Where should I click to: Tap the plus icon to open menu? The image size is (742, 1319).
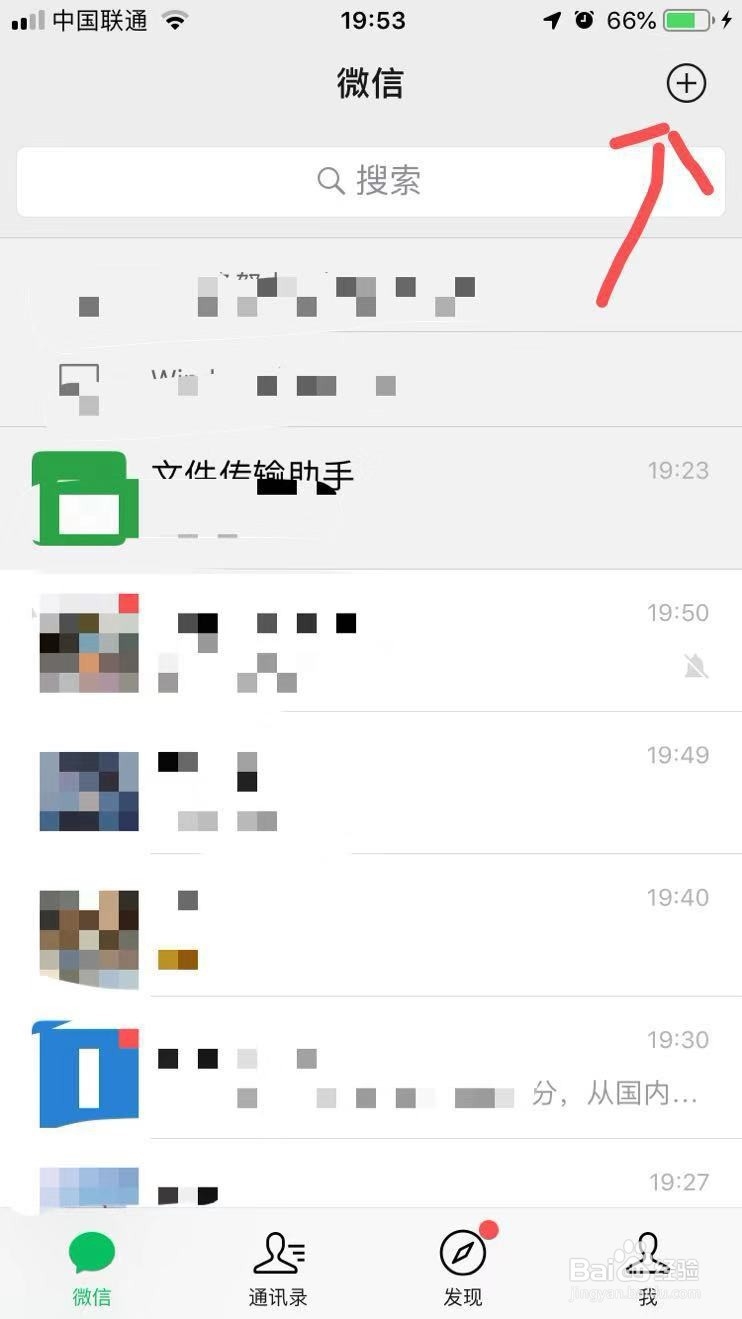686,83
